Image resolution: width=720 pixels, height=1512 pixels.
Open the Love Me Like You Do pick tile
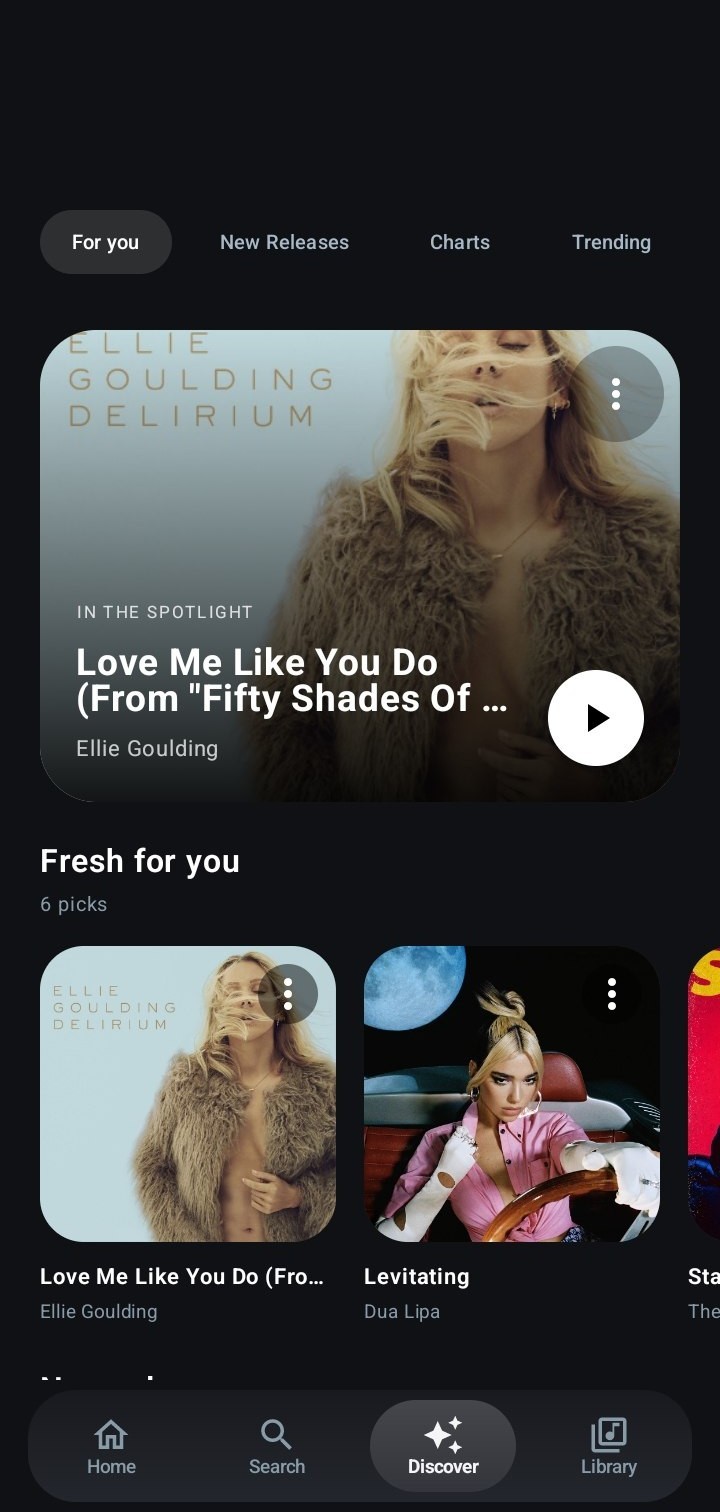pos(188,1134)
